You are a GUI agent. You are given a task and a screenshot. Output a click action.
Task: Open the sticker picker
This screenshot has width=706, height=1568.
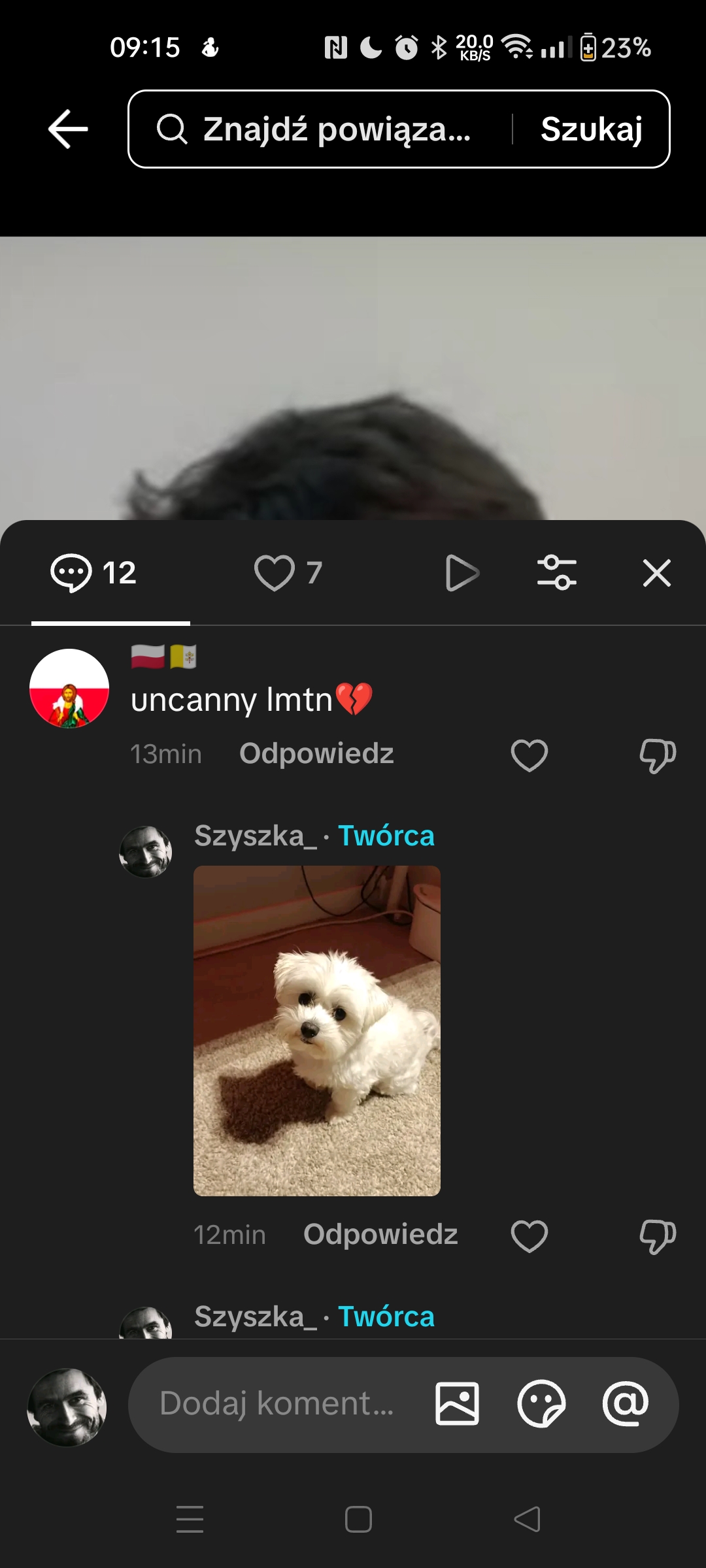[x=541, y=1403]
